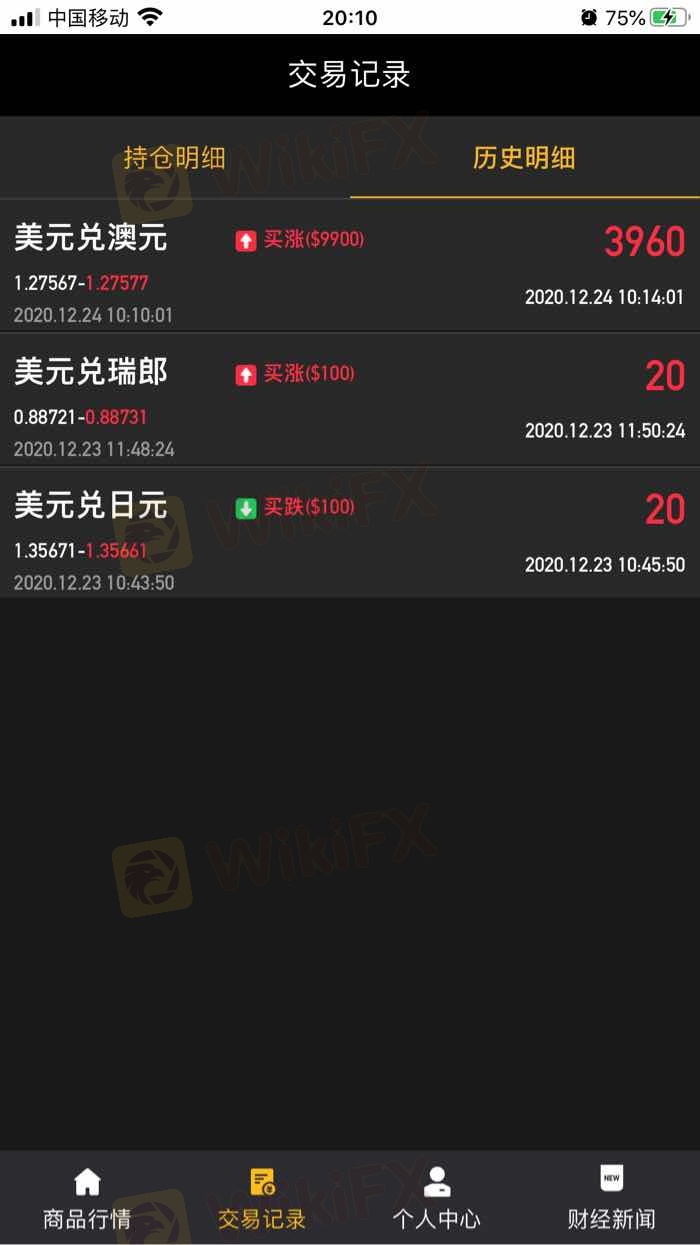Open 个人中心 profile tab
This screenshot has height=1245, width=700.
click(x=436, y=1198)
